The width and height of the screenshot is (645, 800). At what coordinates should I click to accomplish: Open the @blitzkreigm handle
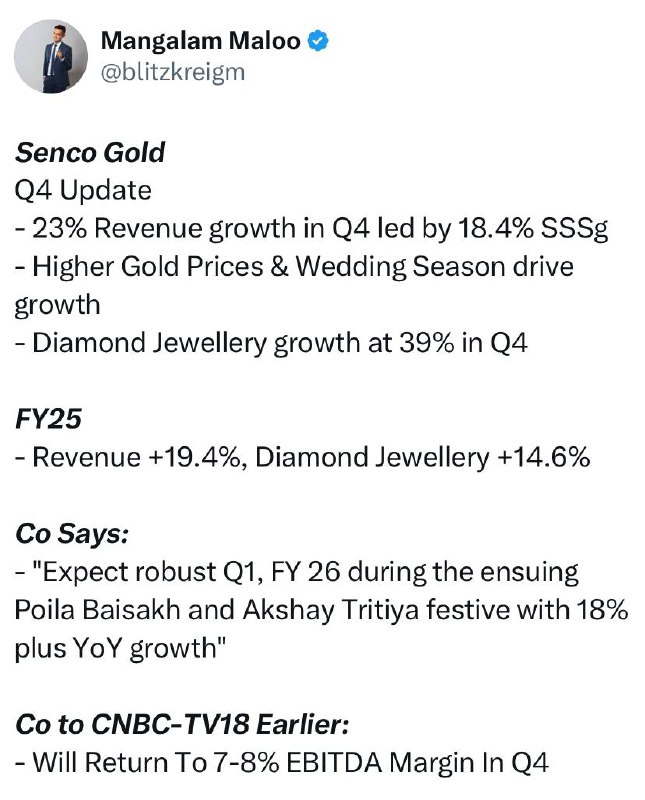coord(173,72)
